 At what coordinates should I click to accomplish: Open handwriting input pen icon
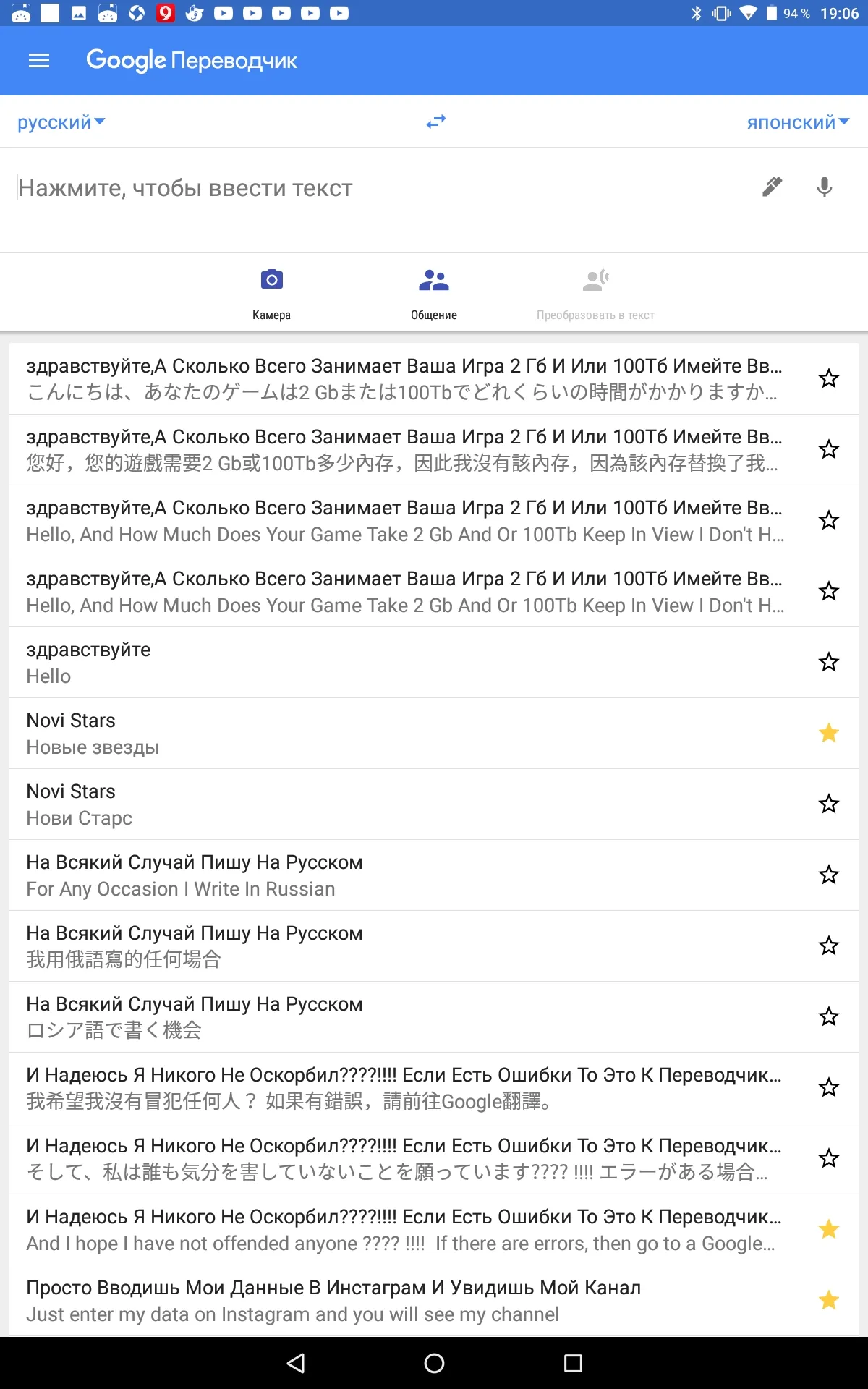click(773, 187)
